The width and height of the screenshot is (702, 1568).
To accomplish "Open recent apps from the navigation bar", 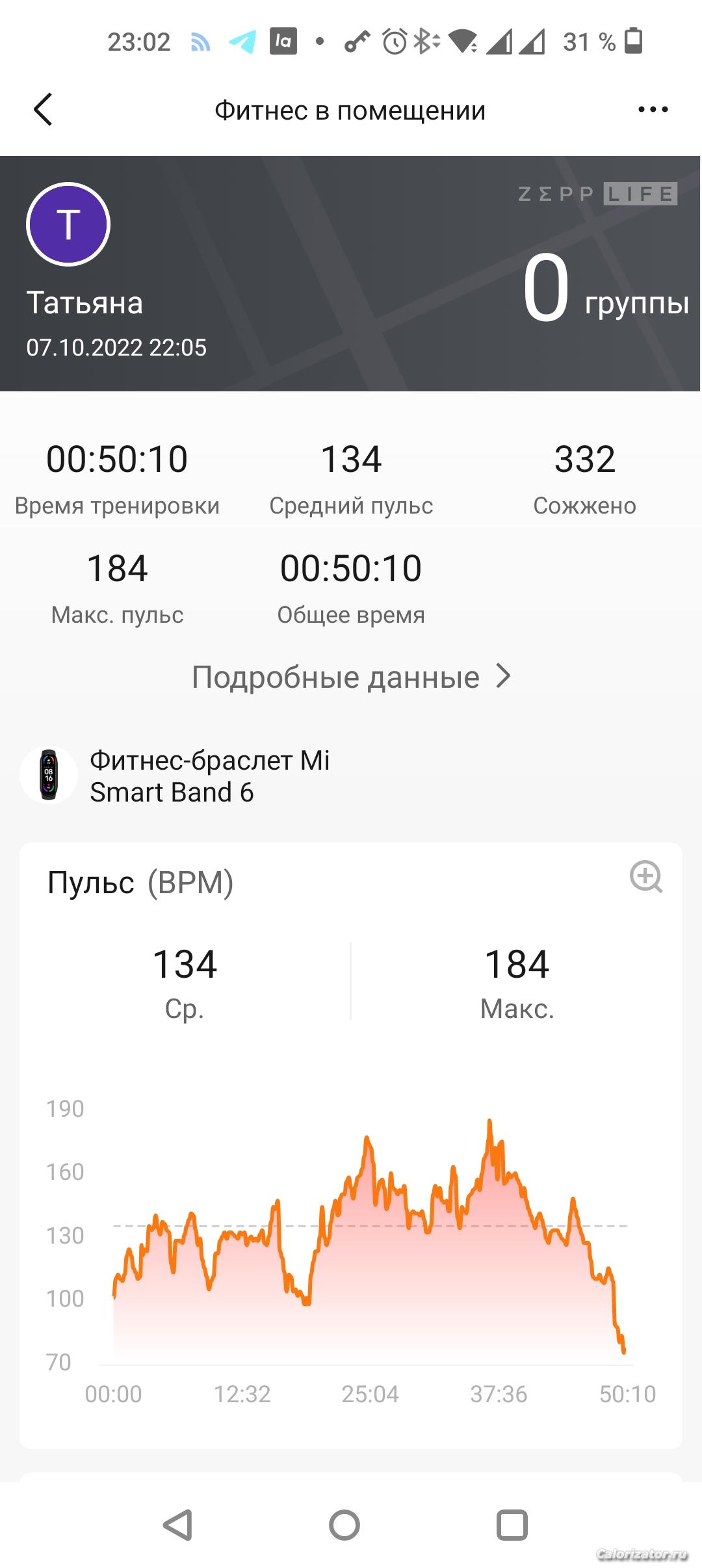I will (512, 1525).
